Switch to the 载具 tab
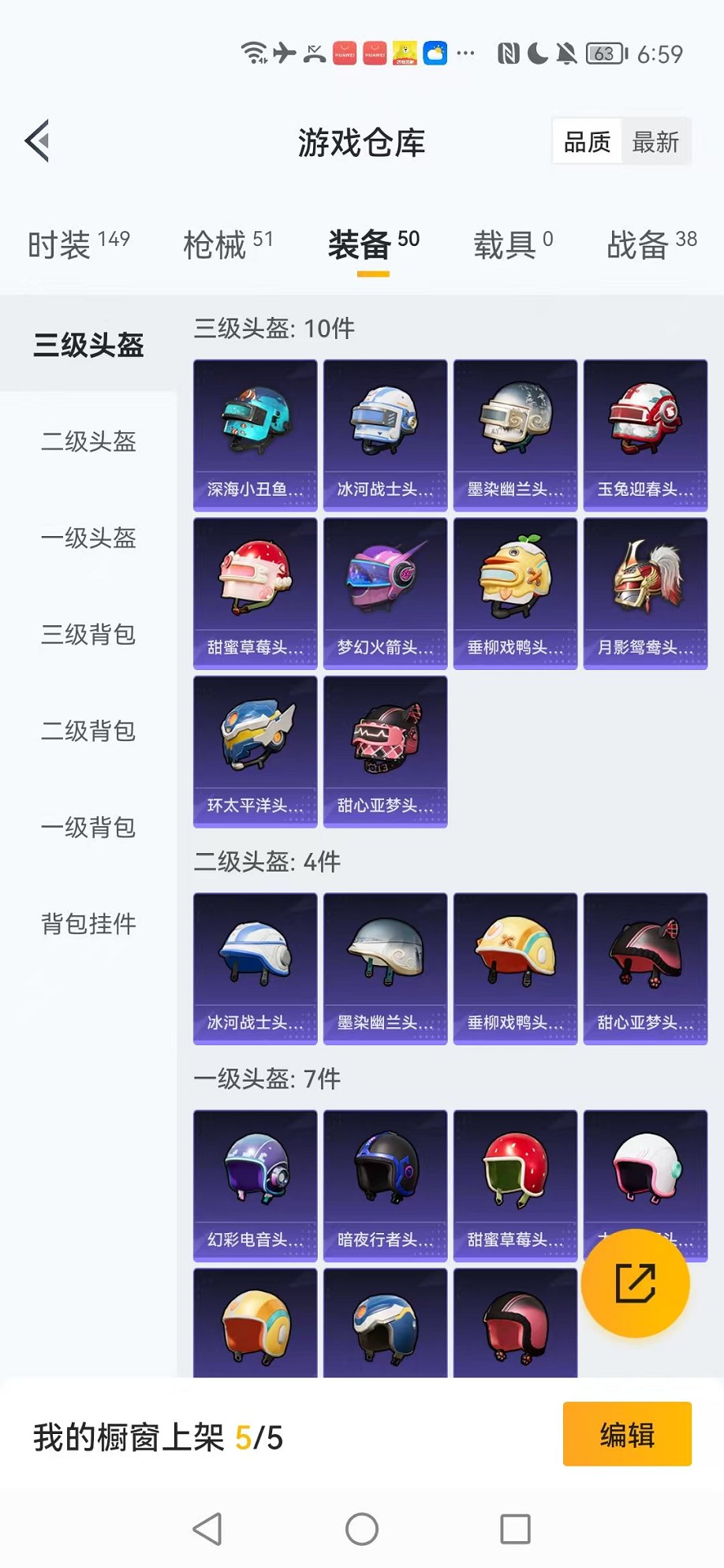This screenshot has height=1568, width=724. [x=513, y=244]
